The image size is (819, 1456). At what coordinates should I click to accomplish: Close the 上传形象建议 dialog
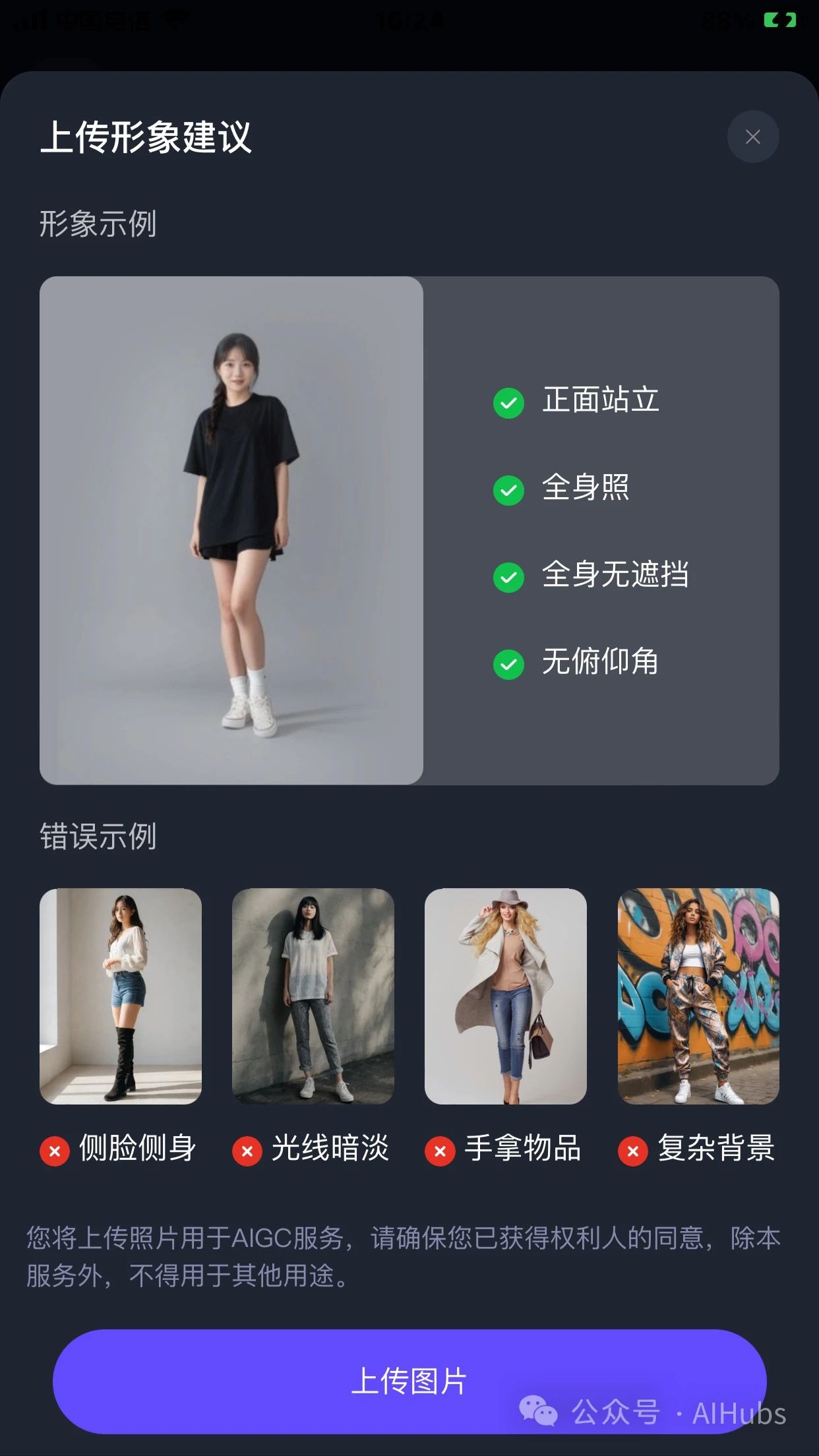pyautogui.click(x=752, y=137)
